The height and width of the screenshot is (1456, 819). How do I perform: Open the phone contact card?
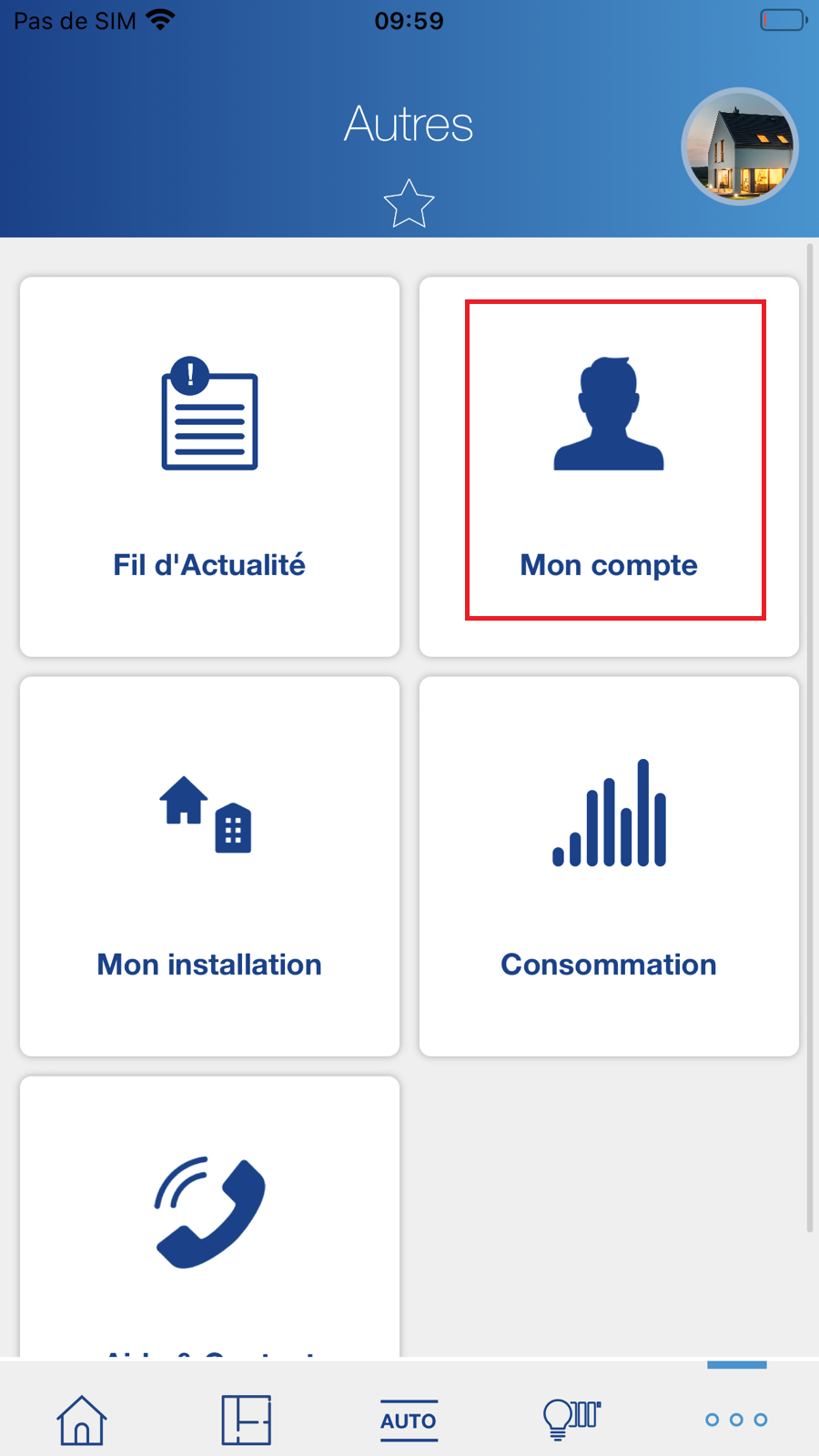click(x=209, y=1218)
